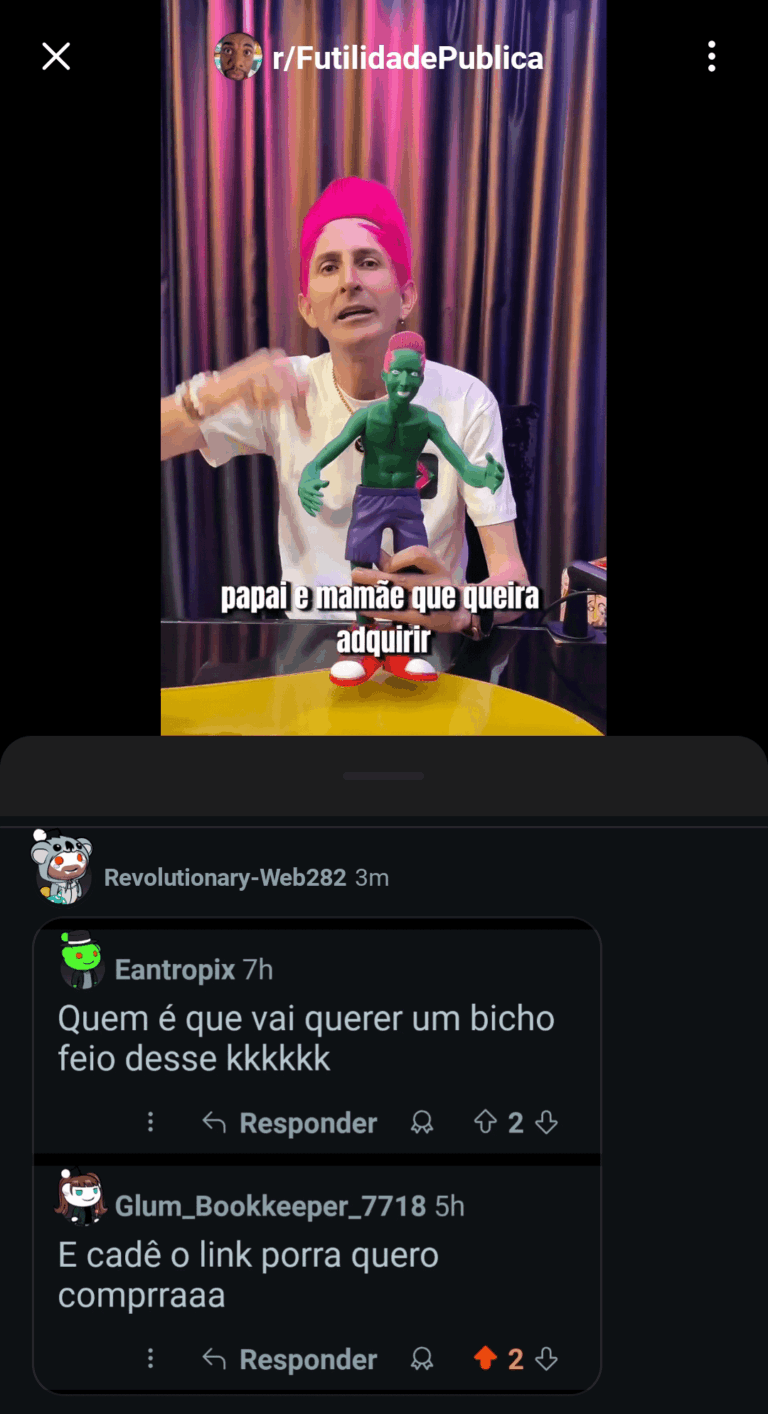The height and width of the screenshot is (1414, 768).
Task: Close the video viewer
Action: click(56, 57)
